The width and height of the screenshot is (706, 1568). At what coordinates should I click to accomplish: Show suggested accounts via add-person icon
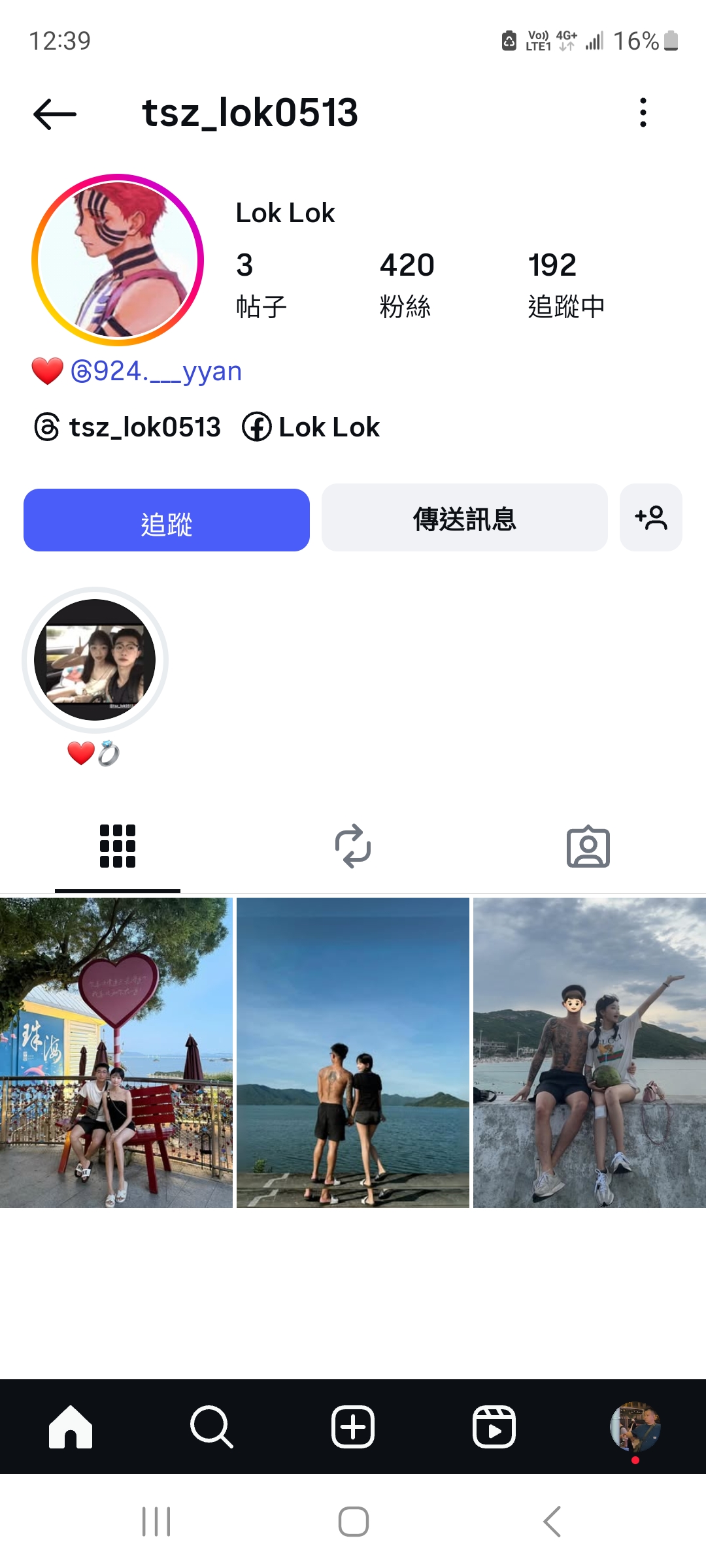click(650, 518)
